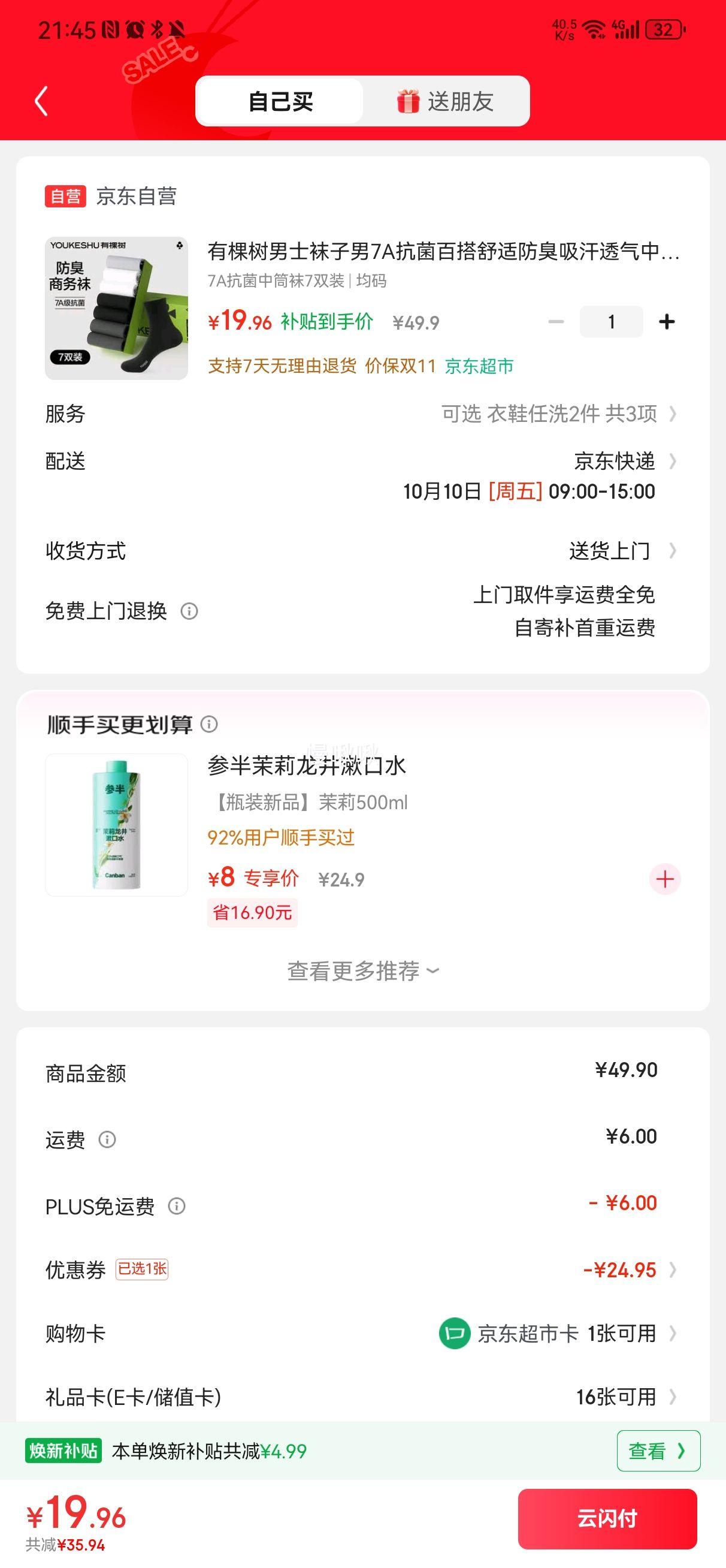Screen dimensions: 726x1568
Task: Show info about 运费
Action: [107, 1139]
